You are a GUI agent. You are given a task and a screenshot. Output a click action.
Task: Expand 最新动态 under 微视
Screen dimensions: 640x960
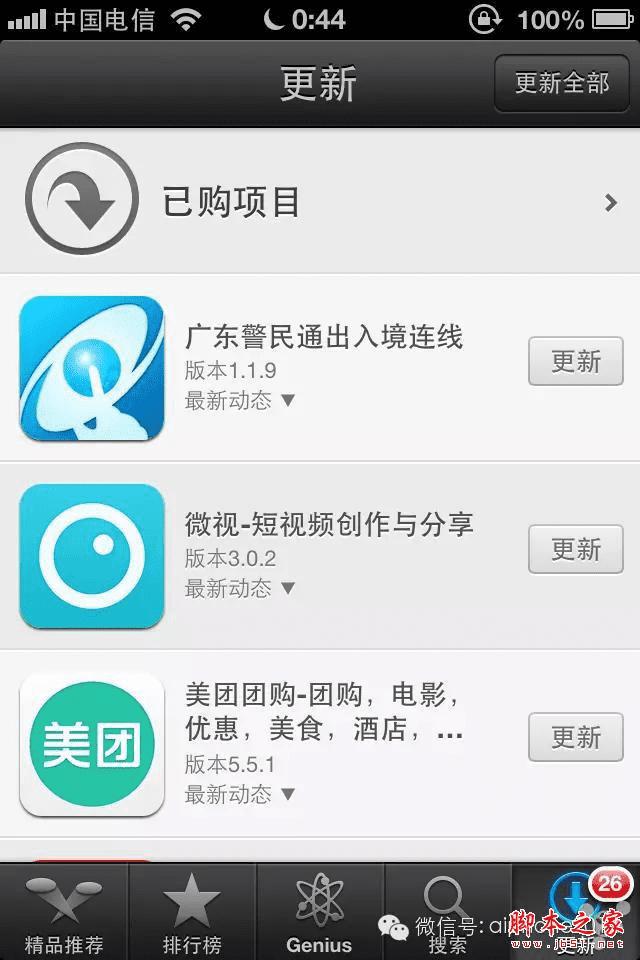[x=240, y=588]
